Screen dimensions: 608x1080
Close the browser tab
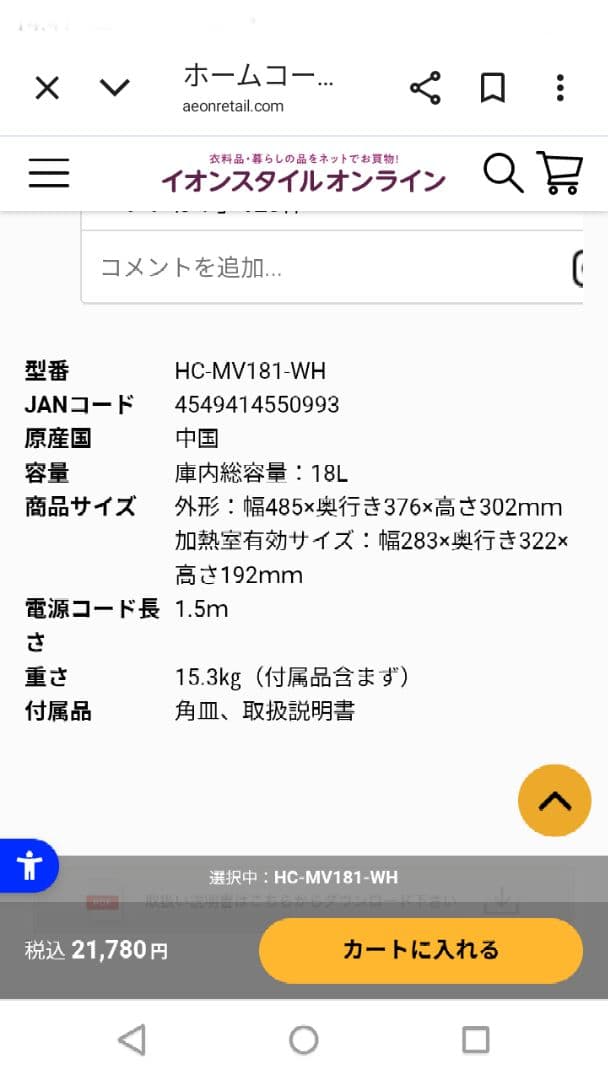click(47, 88)
